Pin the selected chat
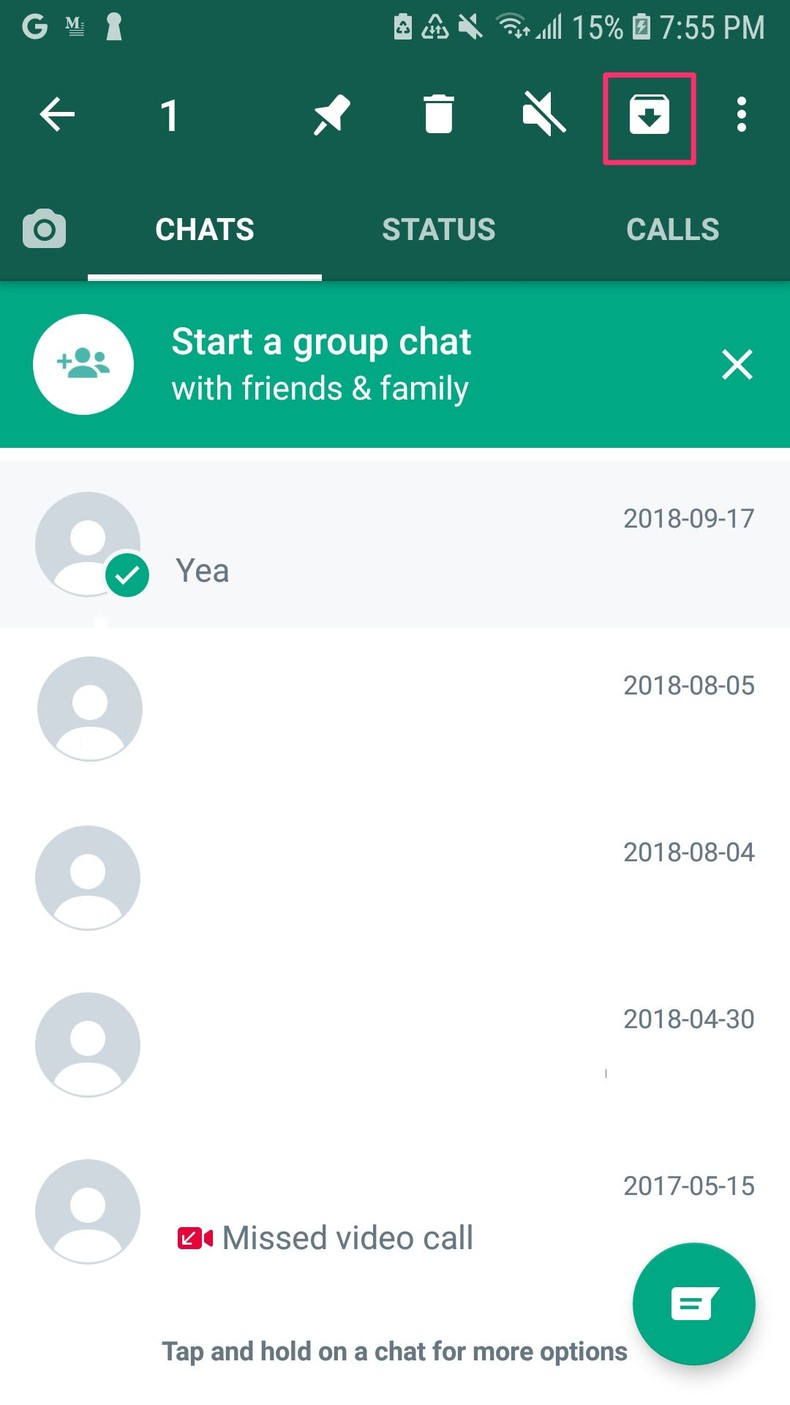 pos(330,116)
